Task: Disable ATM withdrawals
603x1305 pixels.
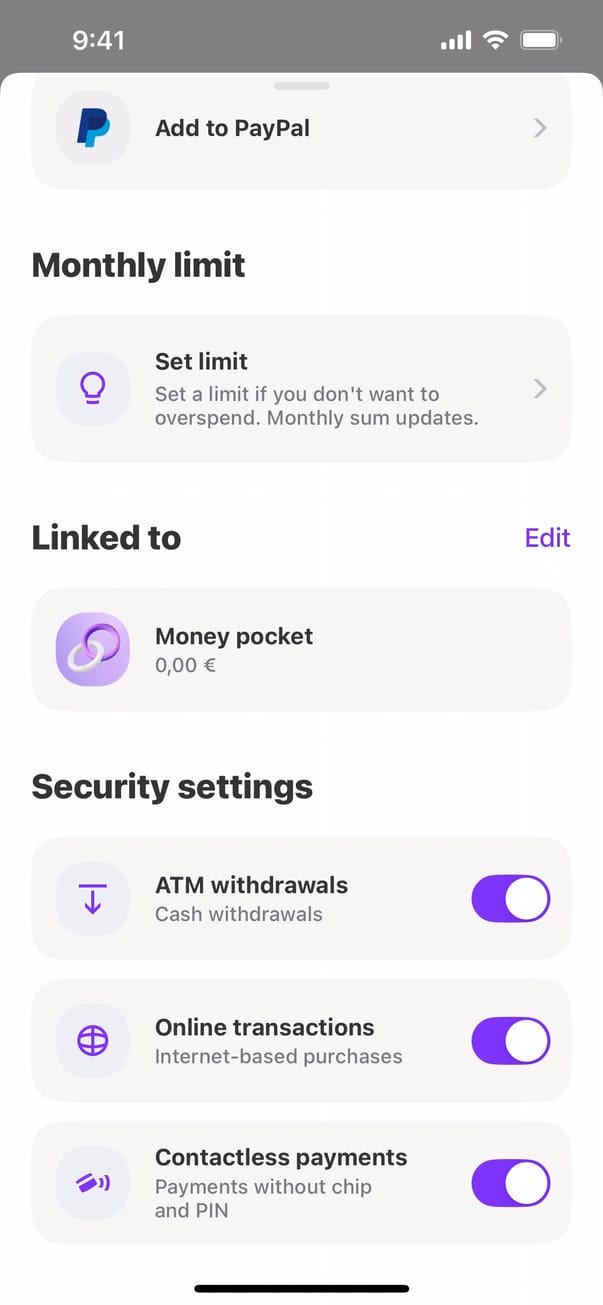Action: coord(510,898)
